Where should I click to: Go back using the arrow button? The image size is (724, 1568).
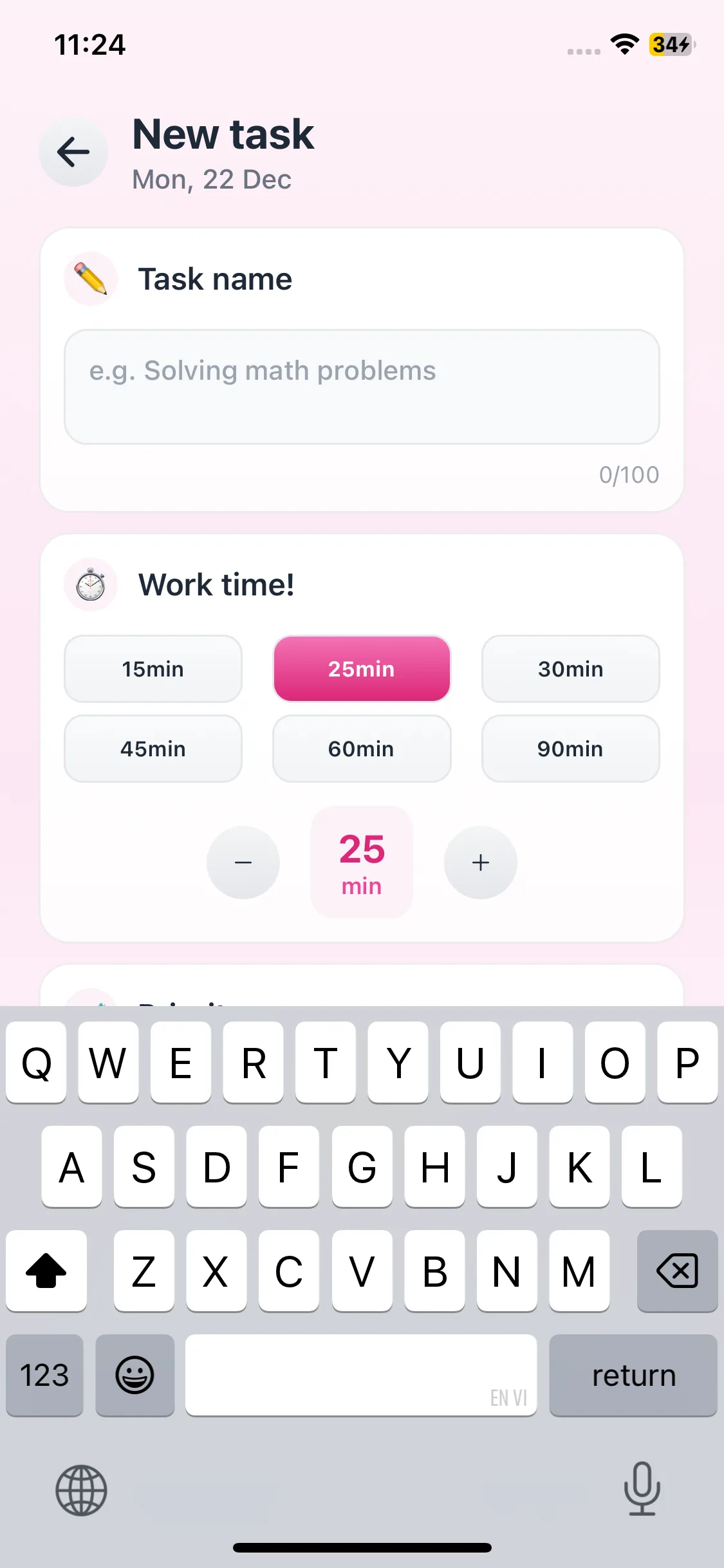pyautogui.click(x=73, y=153)
